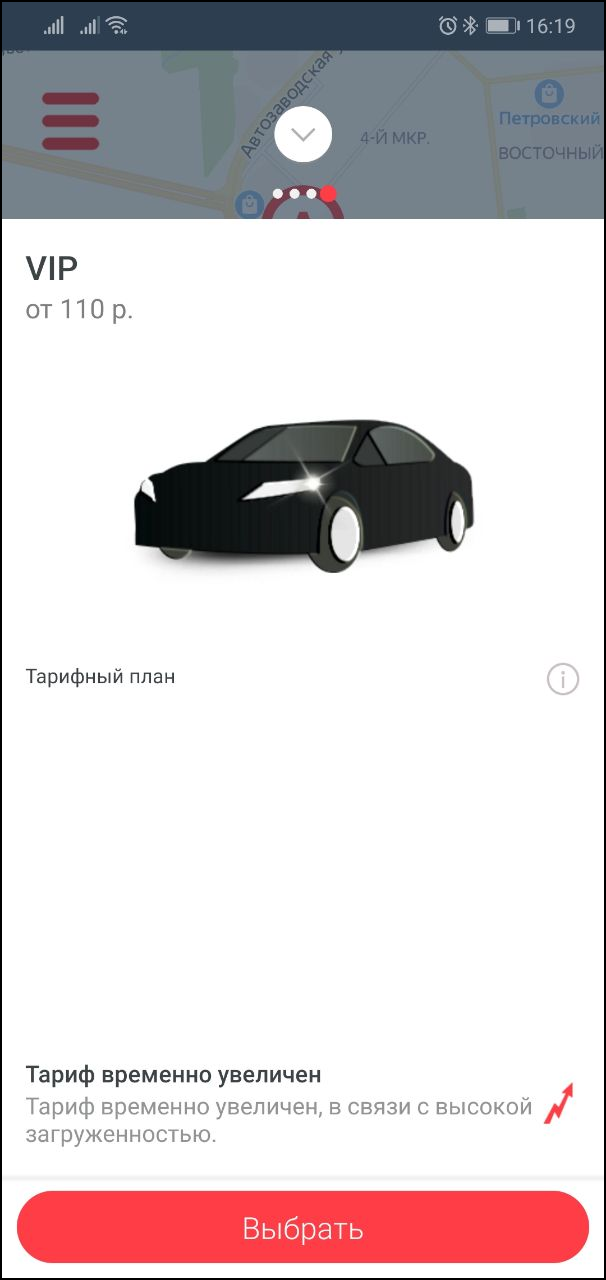View tariff plan info icon
This screenshot has height=1280, width=606.
pos(563,680)
